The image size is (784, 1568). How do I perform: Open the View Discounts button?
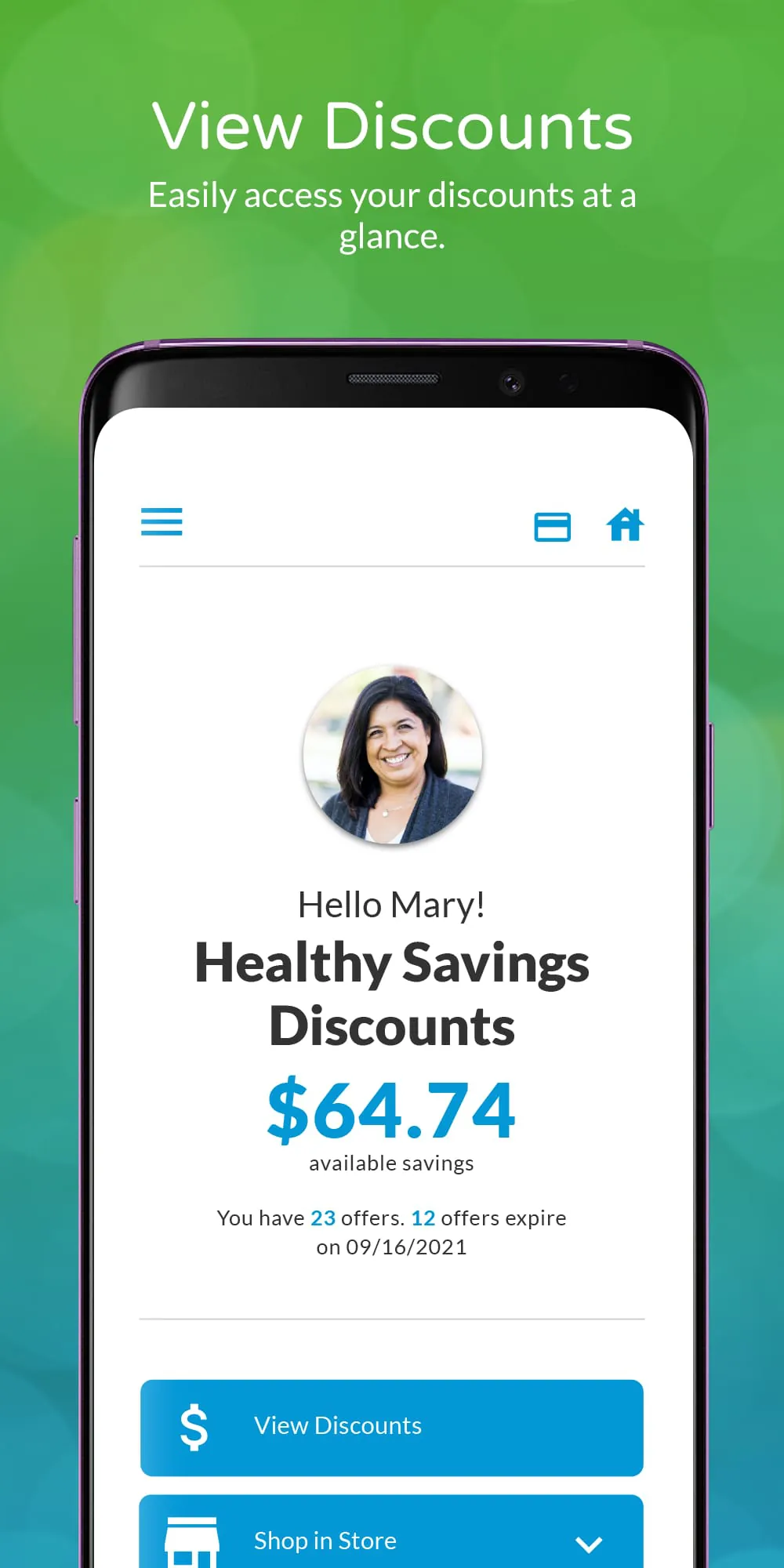(391, 1426)
